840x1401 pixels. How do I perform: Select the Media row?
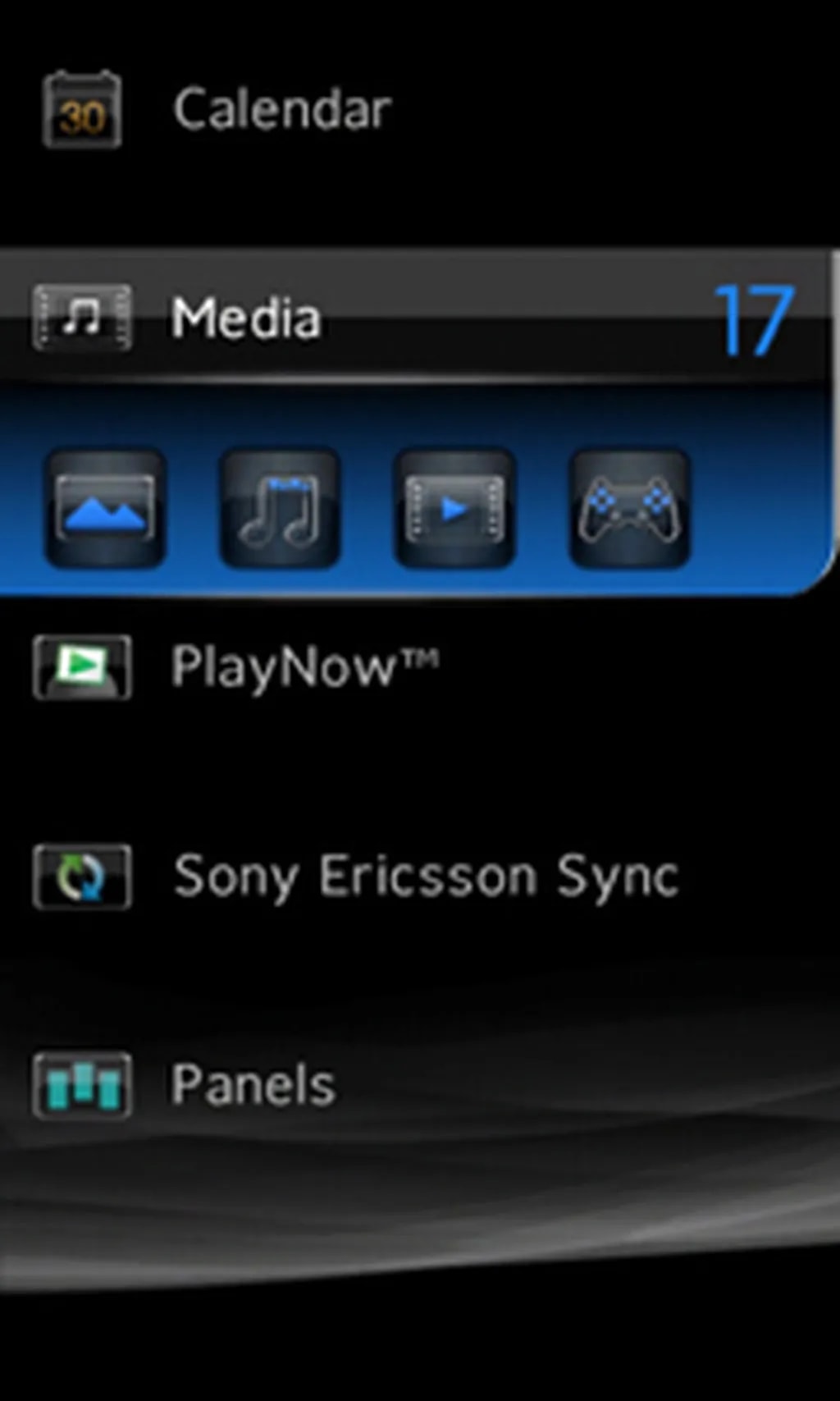246,318
